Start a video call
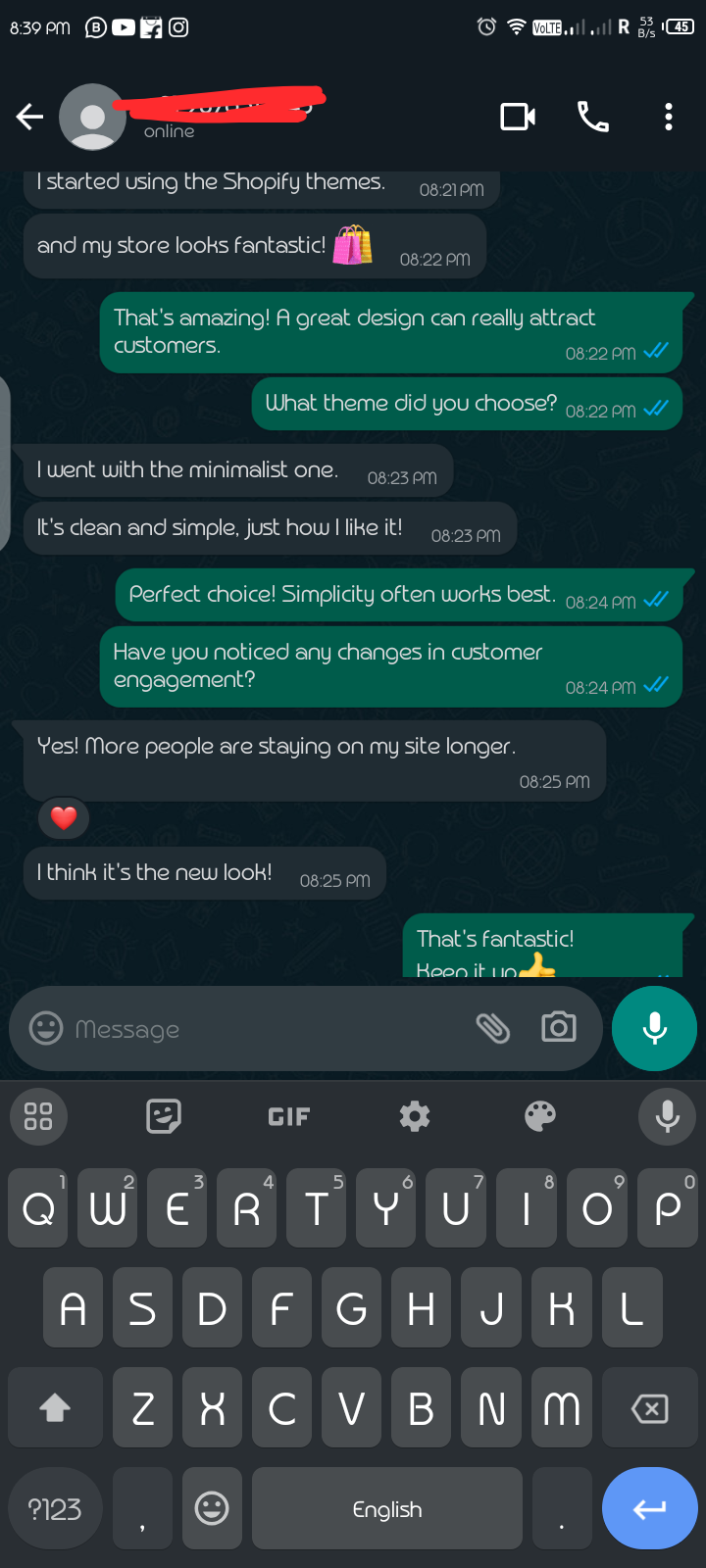Image resolution: width=706 pixels, height=1568 pixels. (x=518, y=118)
